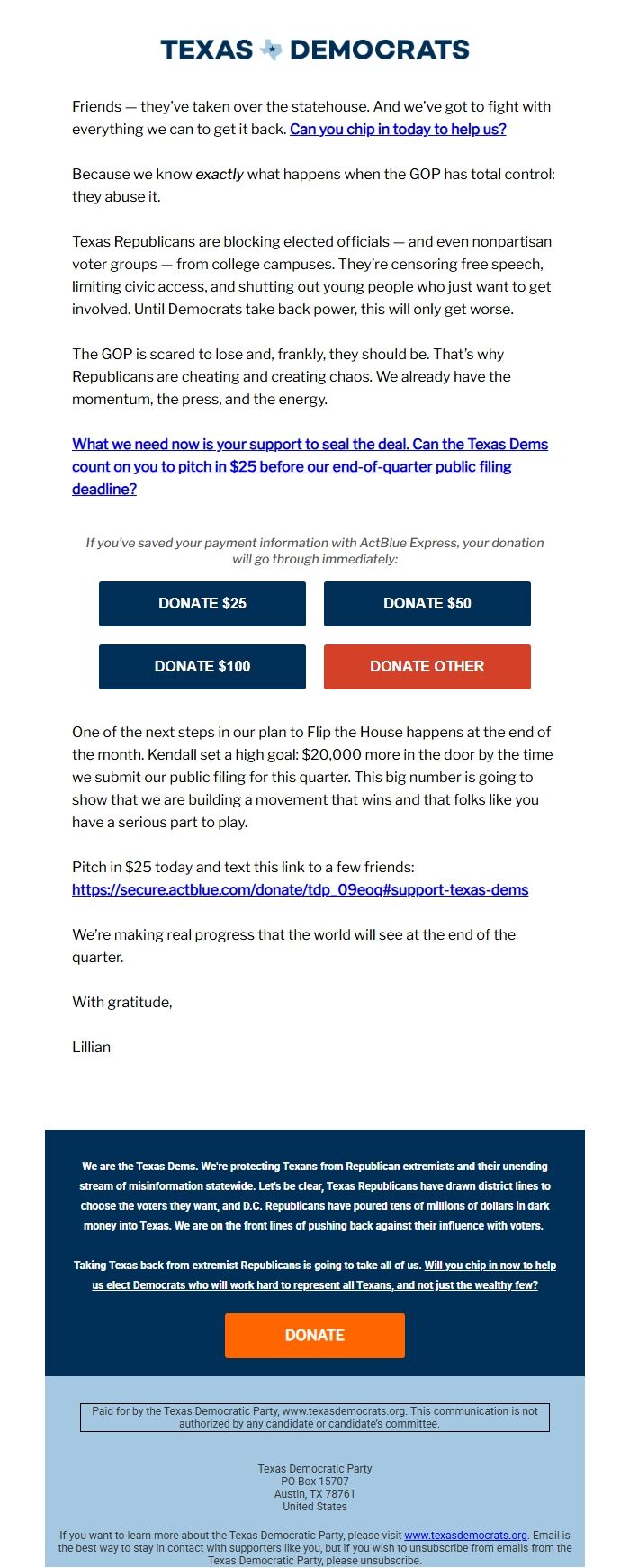Open the end-of-quarter $25 pitch-in link
Screen dimensions: 630x1568
(x=310, y=466)
